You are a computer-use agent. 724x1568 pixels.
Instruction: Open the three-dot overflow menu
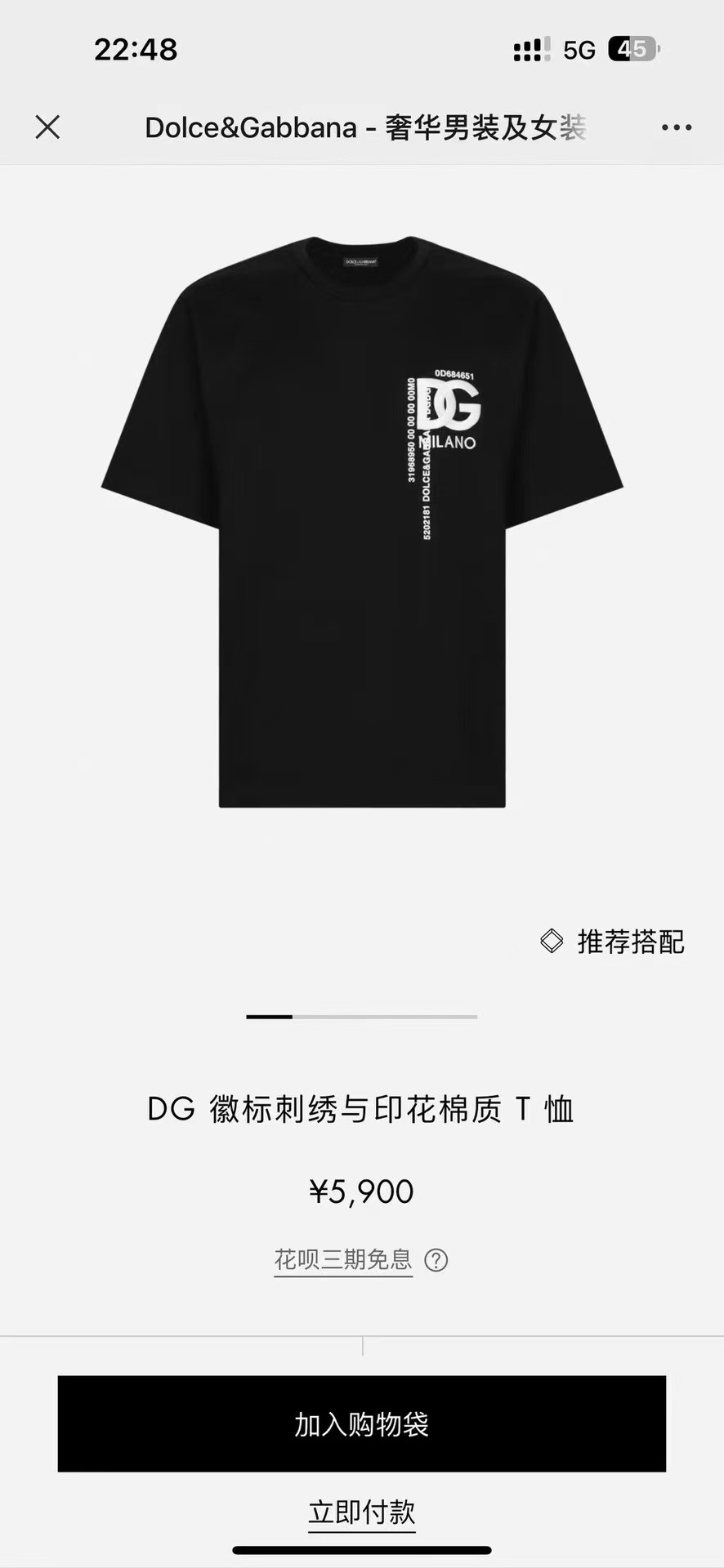coord(676,127)
